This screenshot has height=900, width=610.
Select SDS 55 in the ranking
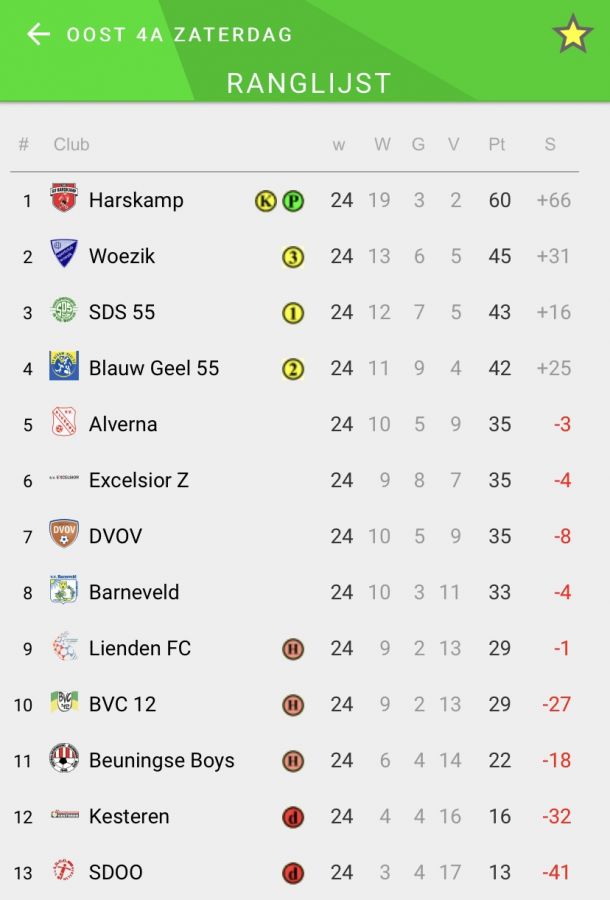pyautogui.click(x=122, y=312)
